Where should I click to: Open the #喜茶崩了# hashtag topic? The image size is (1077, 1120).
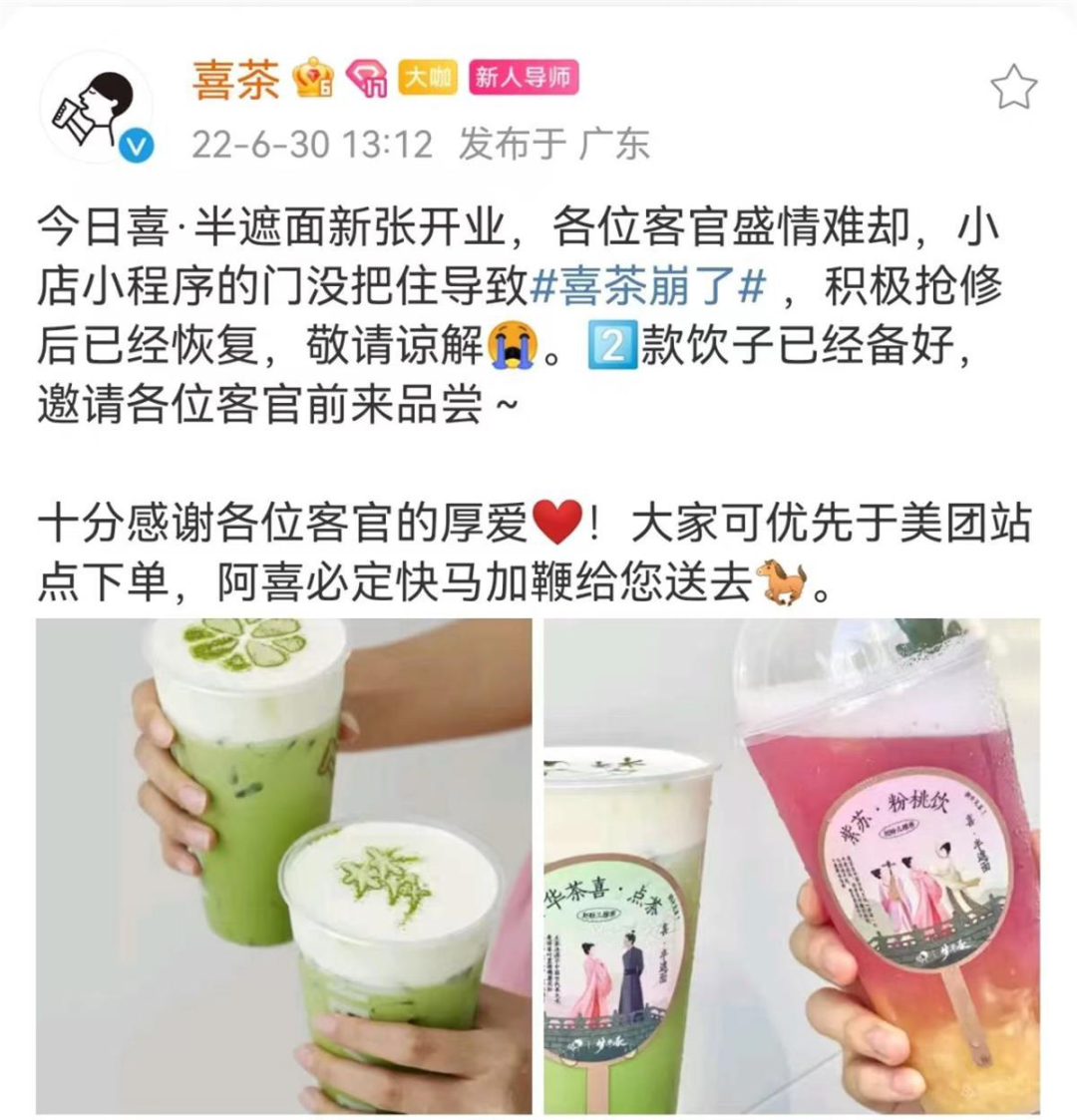[649, 288]
